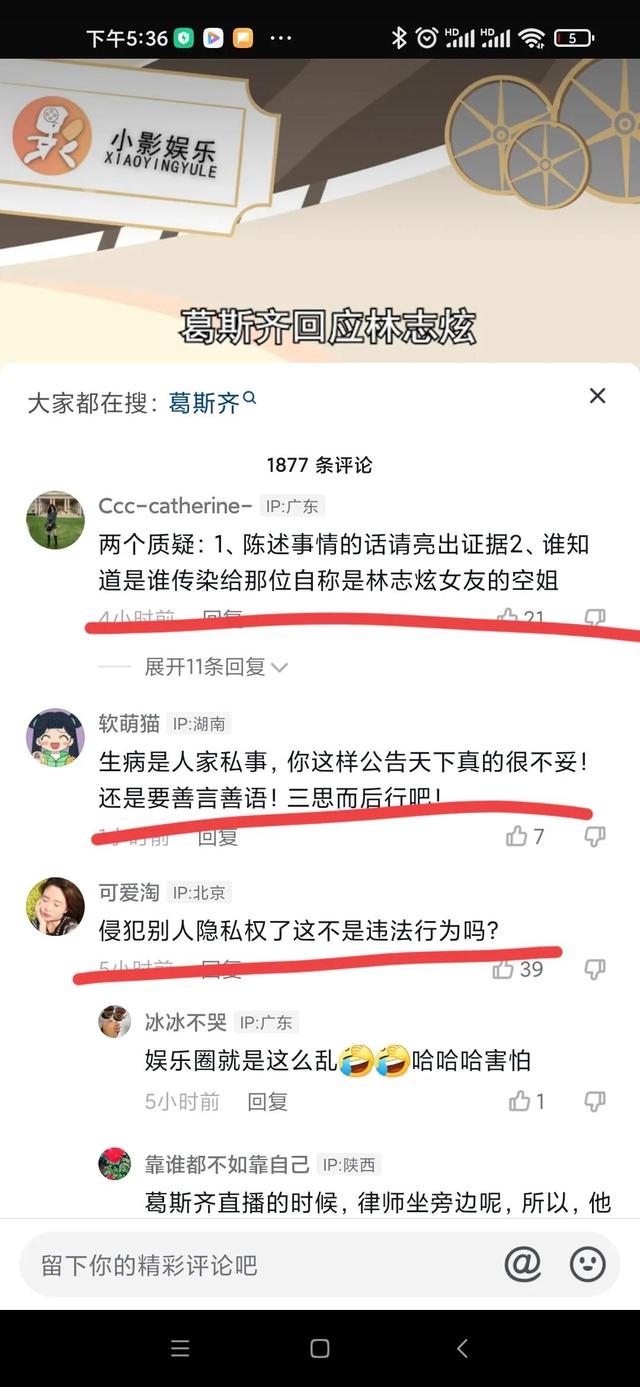Open Ccc-catherine-'s profile avatar
640x1387 pixels.
(x=55, y=520)
